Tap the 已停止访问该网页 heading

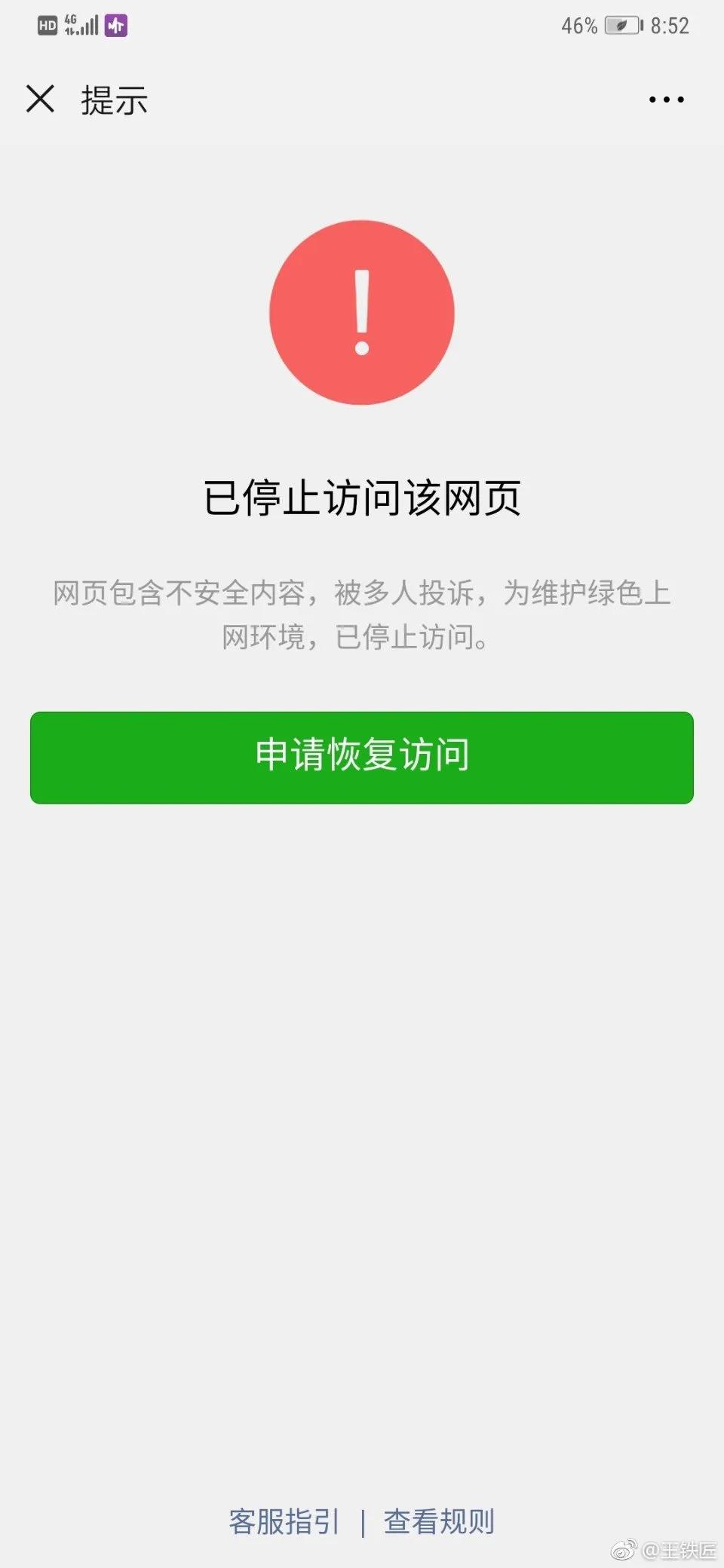click(x=362, y=498)
